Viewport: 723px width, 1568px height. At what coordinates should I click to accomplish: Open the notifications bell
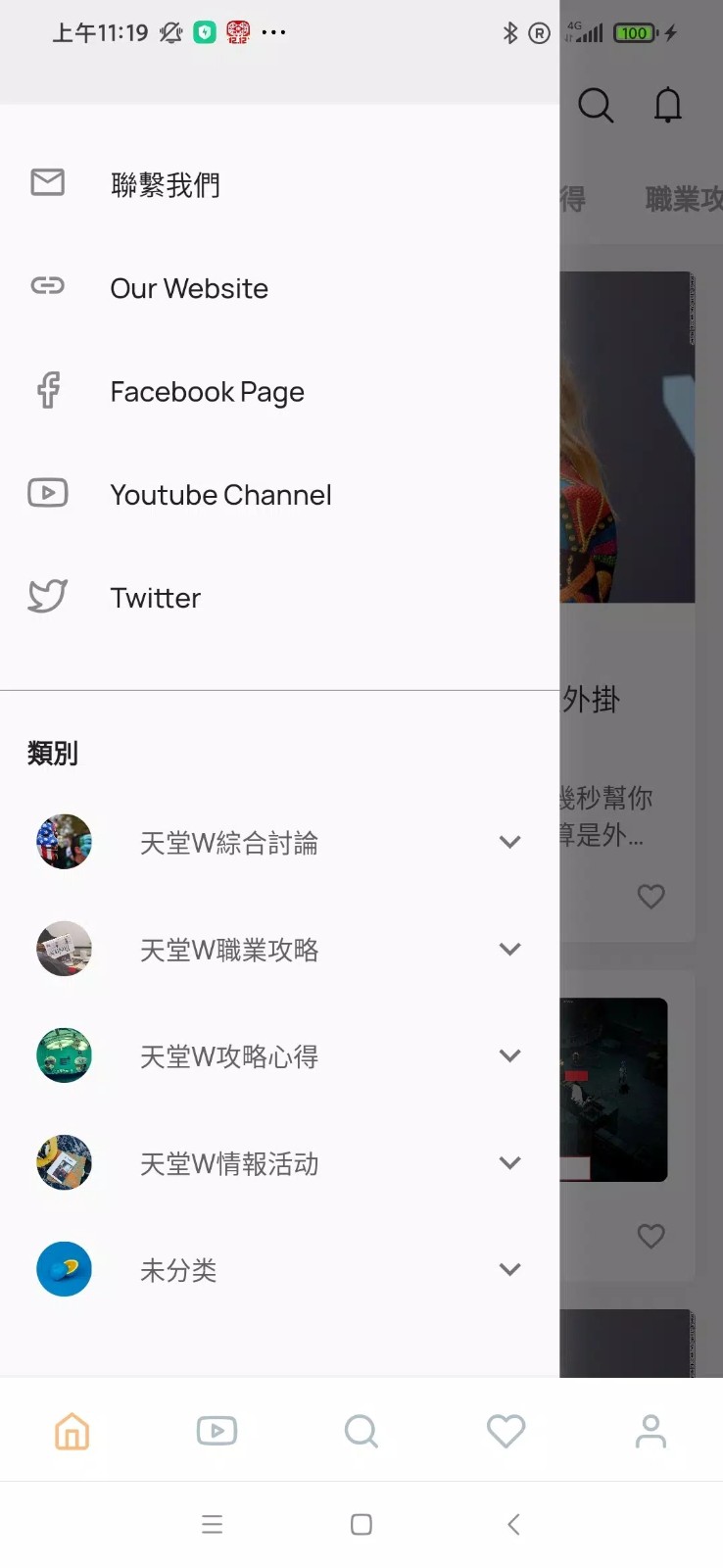coord(667,104)
